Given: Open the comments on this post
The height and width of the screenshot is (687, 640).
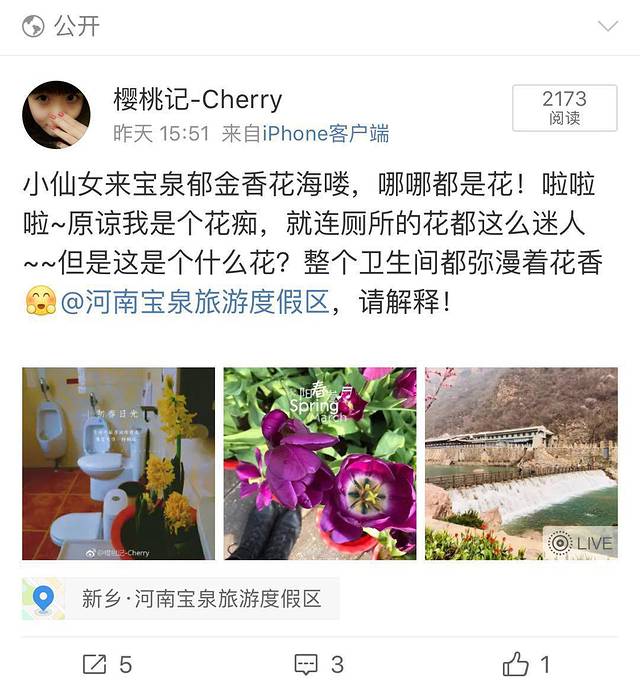Looking at the screenshot, I should 319,663.
